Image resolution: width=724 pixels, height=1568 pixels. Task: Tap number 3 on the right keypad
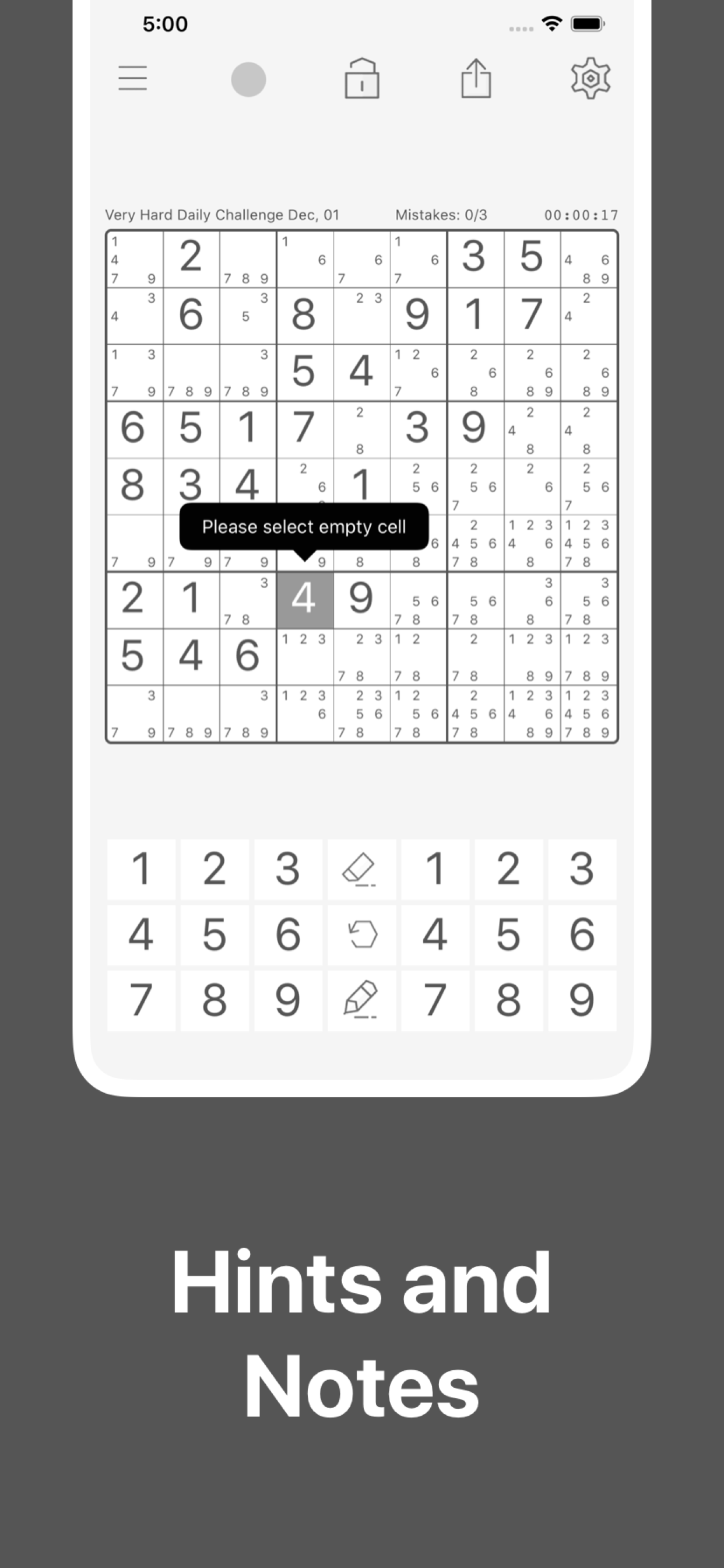(x=582, y=869)
